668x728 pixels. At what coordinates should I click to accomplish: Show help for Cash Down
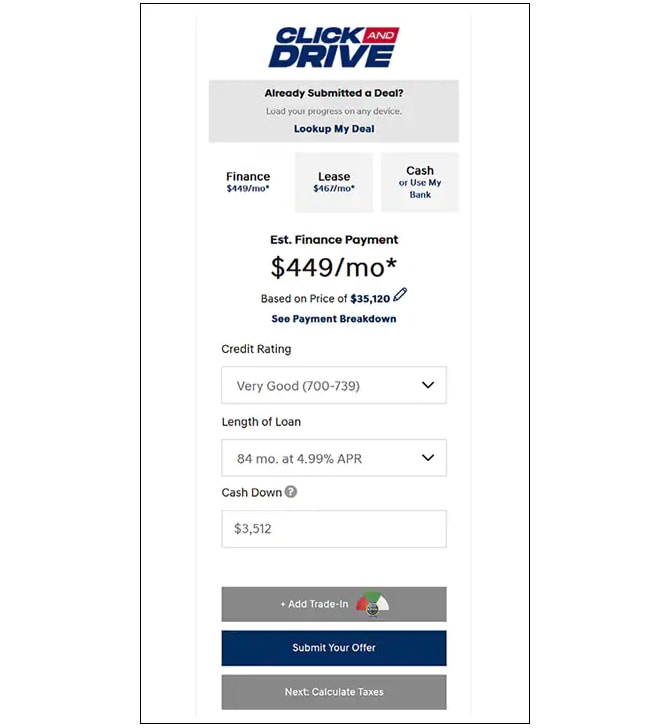point(291,492)
